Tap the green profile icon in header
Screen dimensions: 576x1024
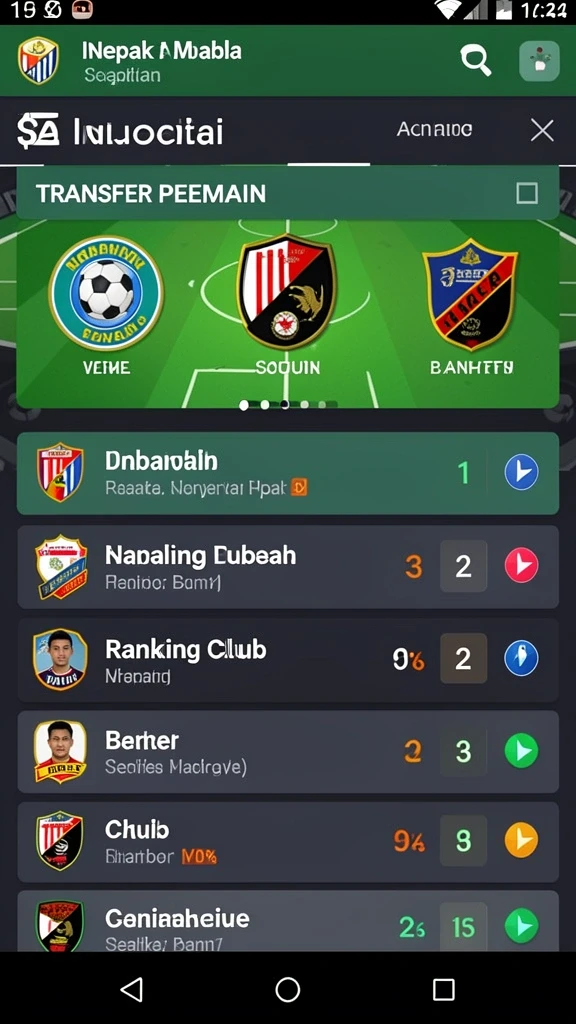539,61
